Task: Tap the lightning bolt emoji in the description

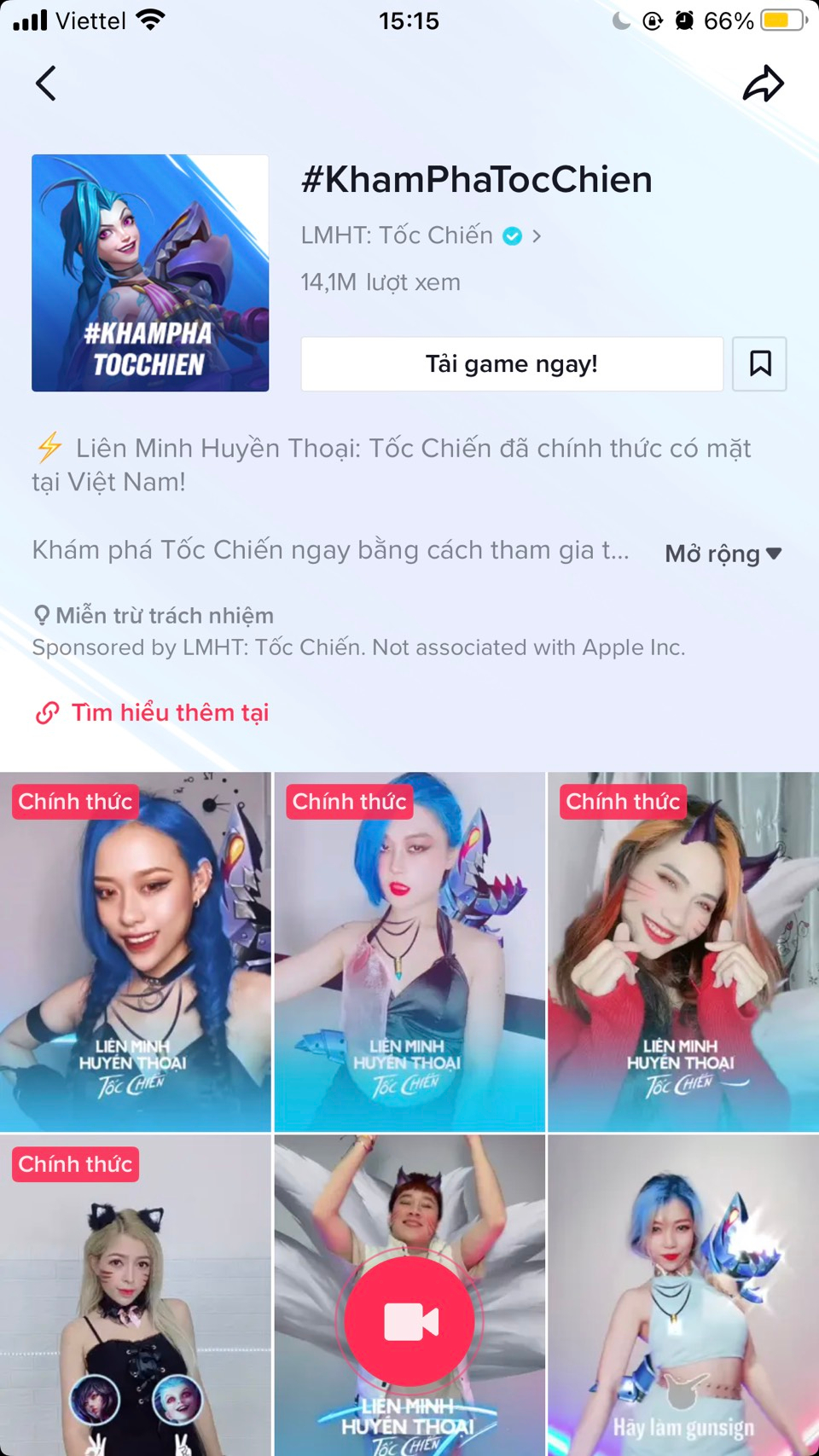Action: click(x=49, y=446)
